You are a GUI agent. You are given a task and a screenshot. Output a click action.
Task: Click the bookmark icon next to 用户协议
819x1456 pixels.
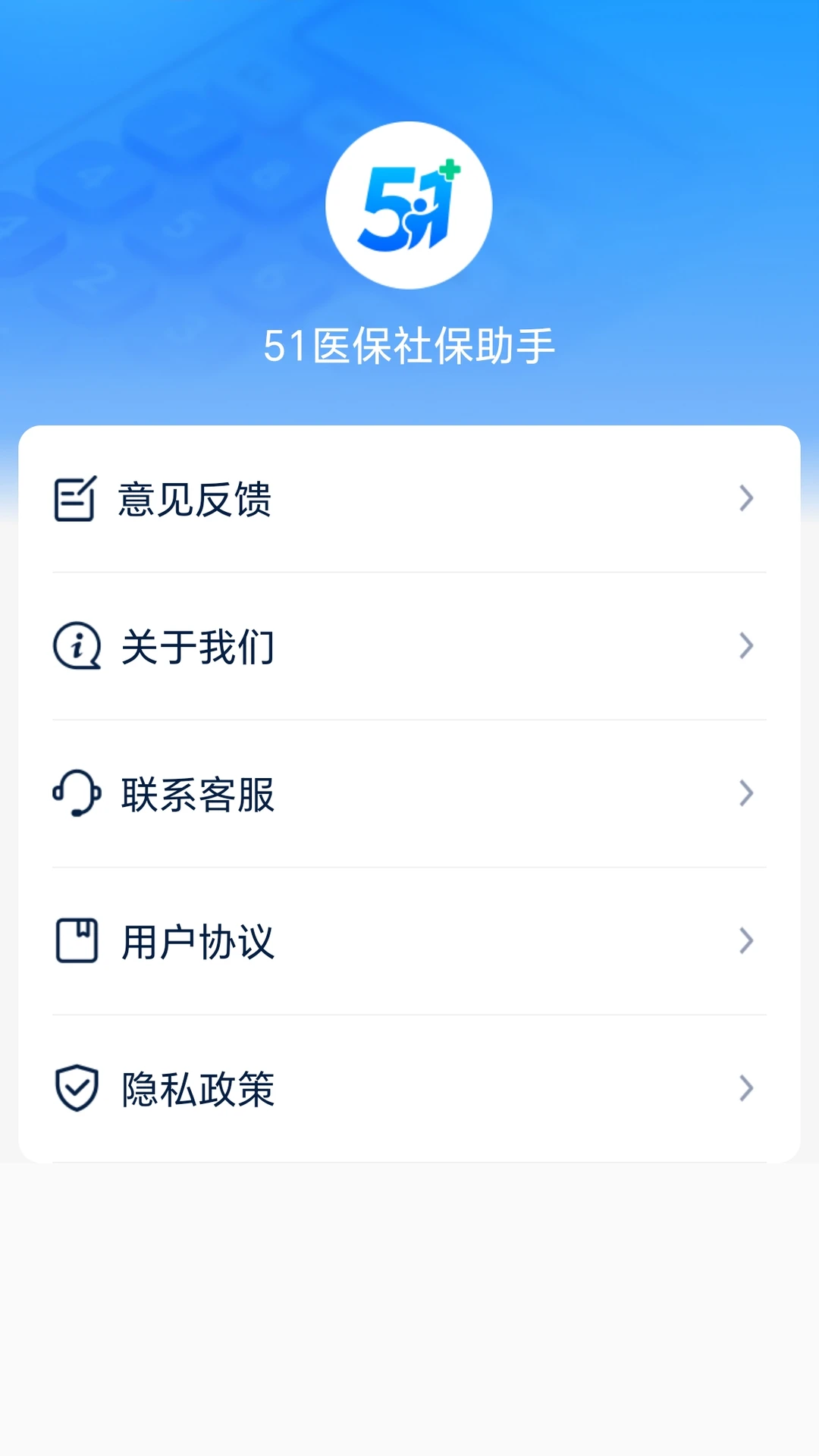[75, 940]
